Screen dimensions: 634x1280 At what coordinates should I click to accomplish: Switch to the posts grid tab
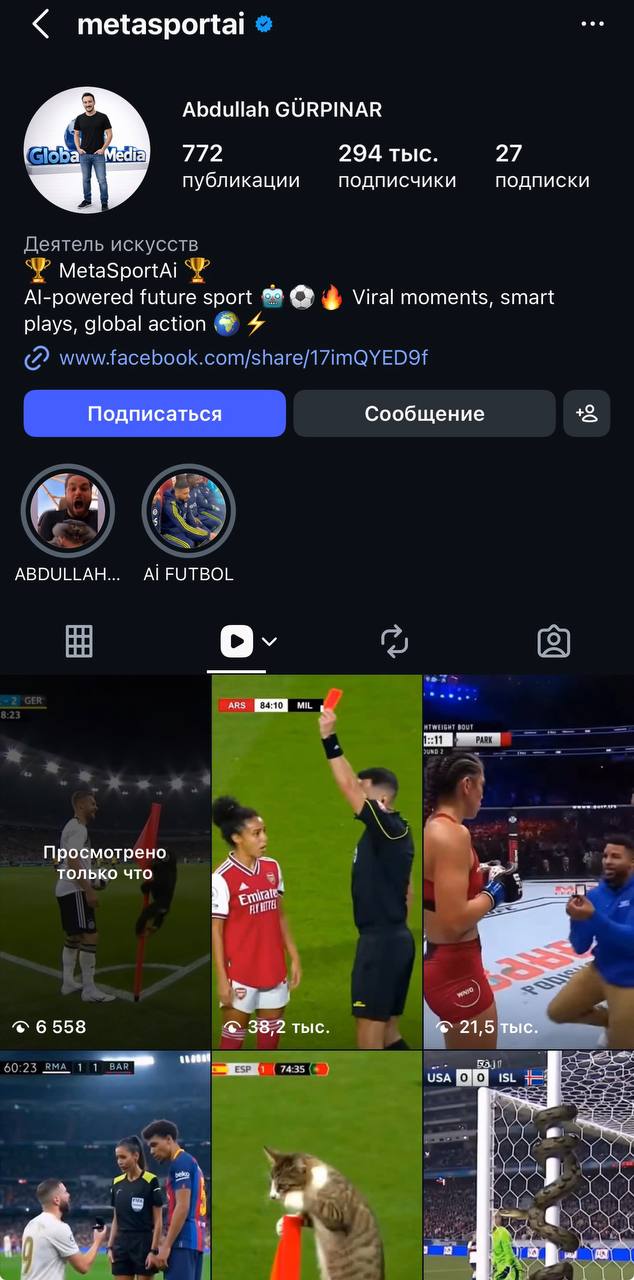coord(79,641)
